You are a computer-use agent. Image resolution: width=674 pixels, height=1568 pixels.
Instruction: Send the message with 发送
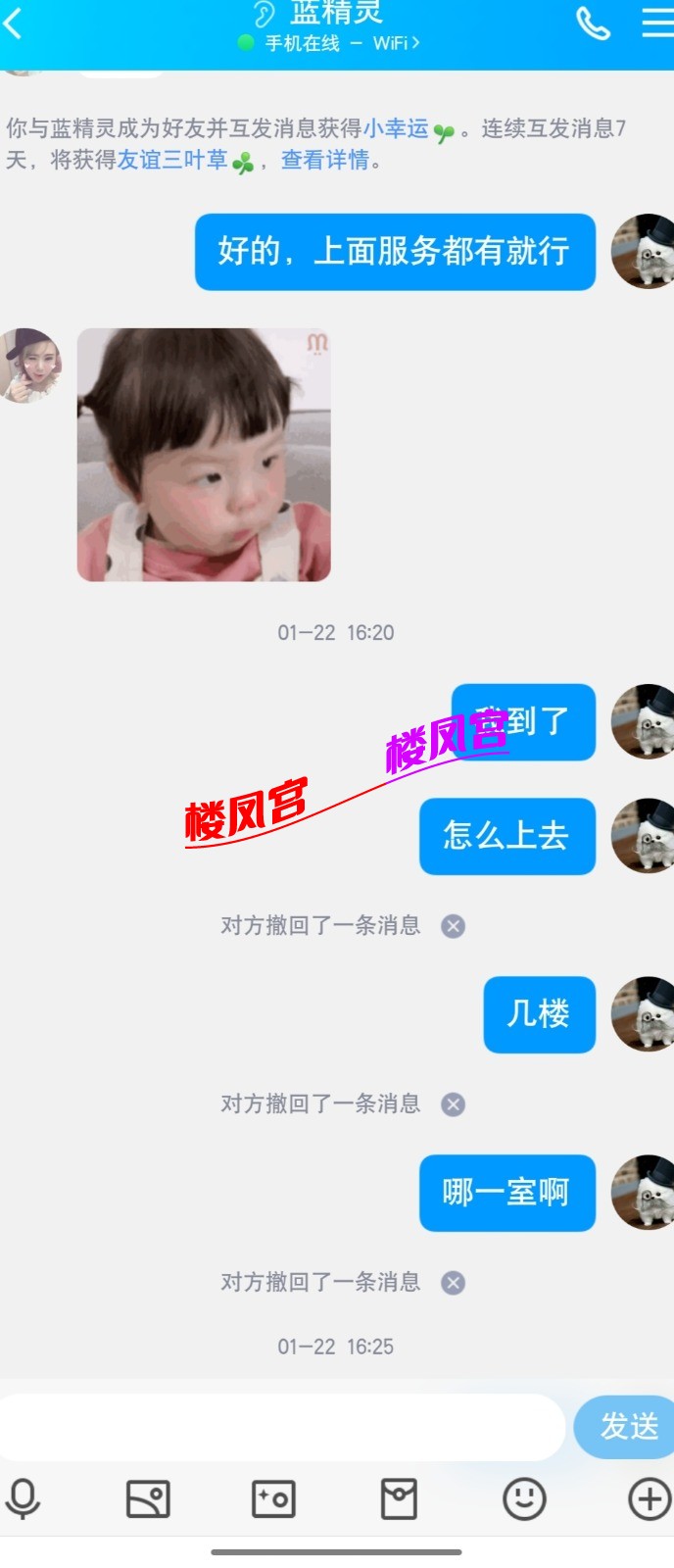[627, 1427]
